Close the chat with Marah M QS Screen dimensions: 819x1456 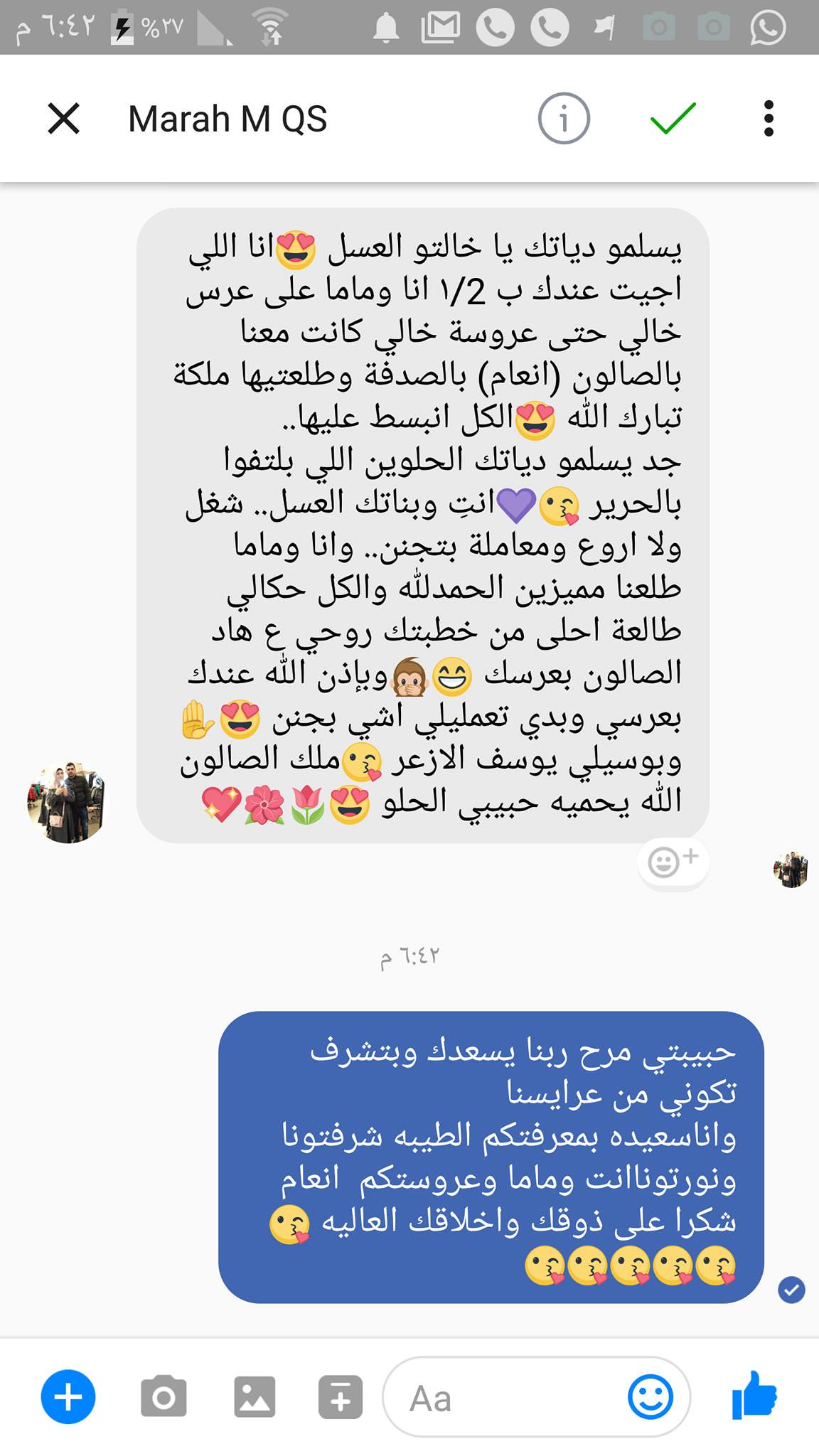pos(63,118)
